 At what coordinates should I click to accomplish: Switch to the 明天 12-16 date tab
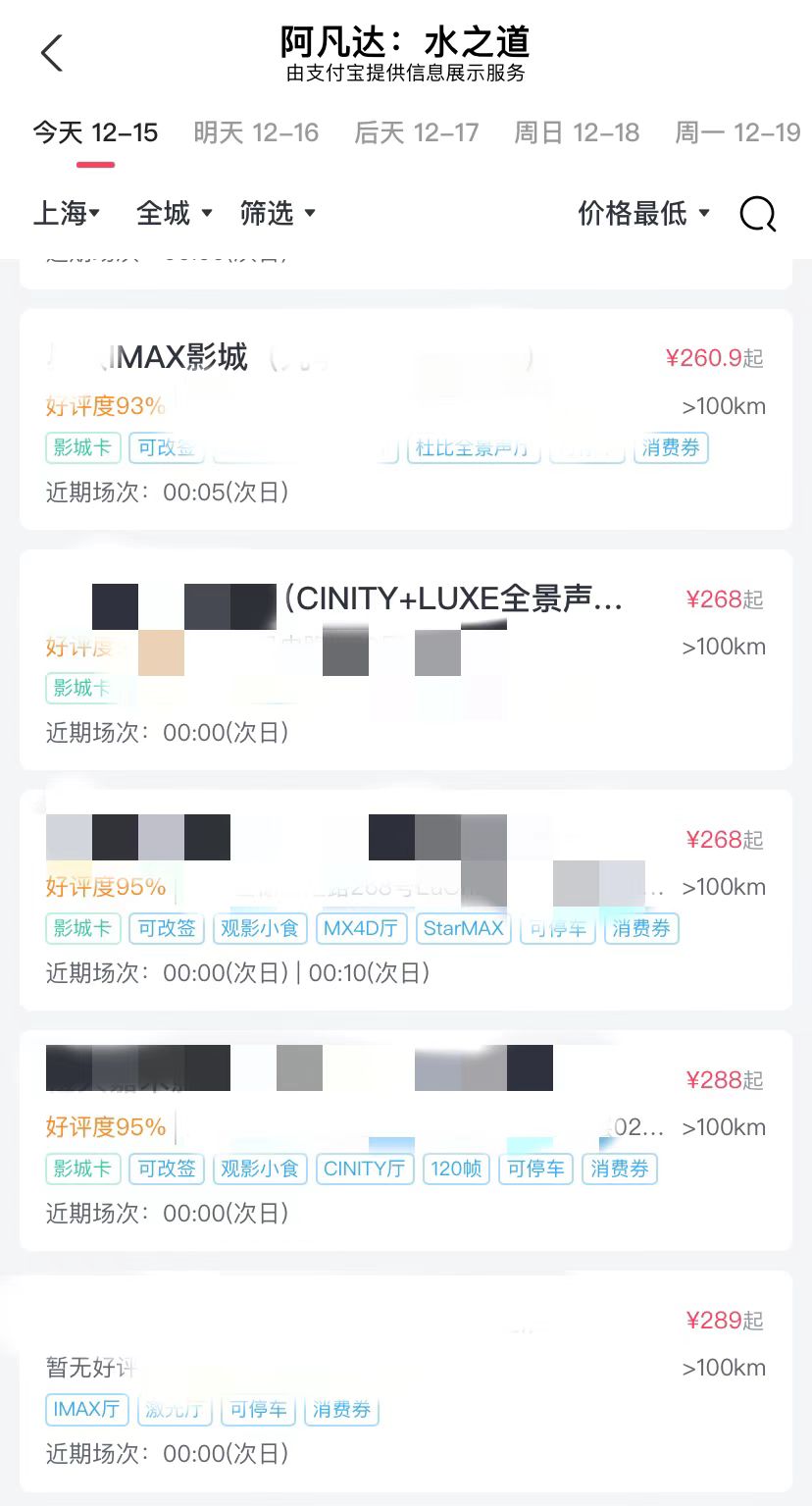pos(256,133)
